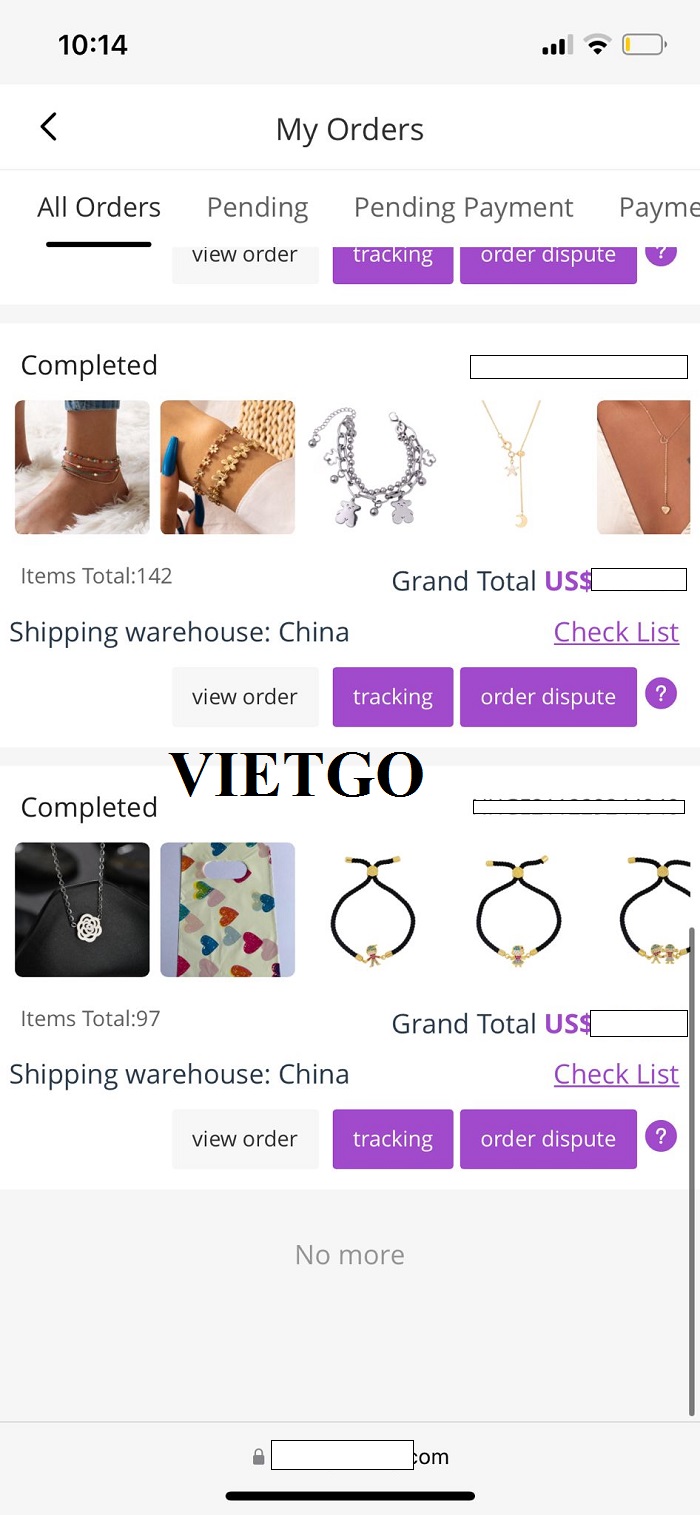Viewport: 700px width, 1515px height.
Task: Switch to the Pending tab
Action: click(257, 207)
